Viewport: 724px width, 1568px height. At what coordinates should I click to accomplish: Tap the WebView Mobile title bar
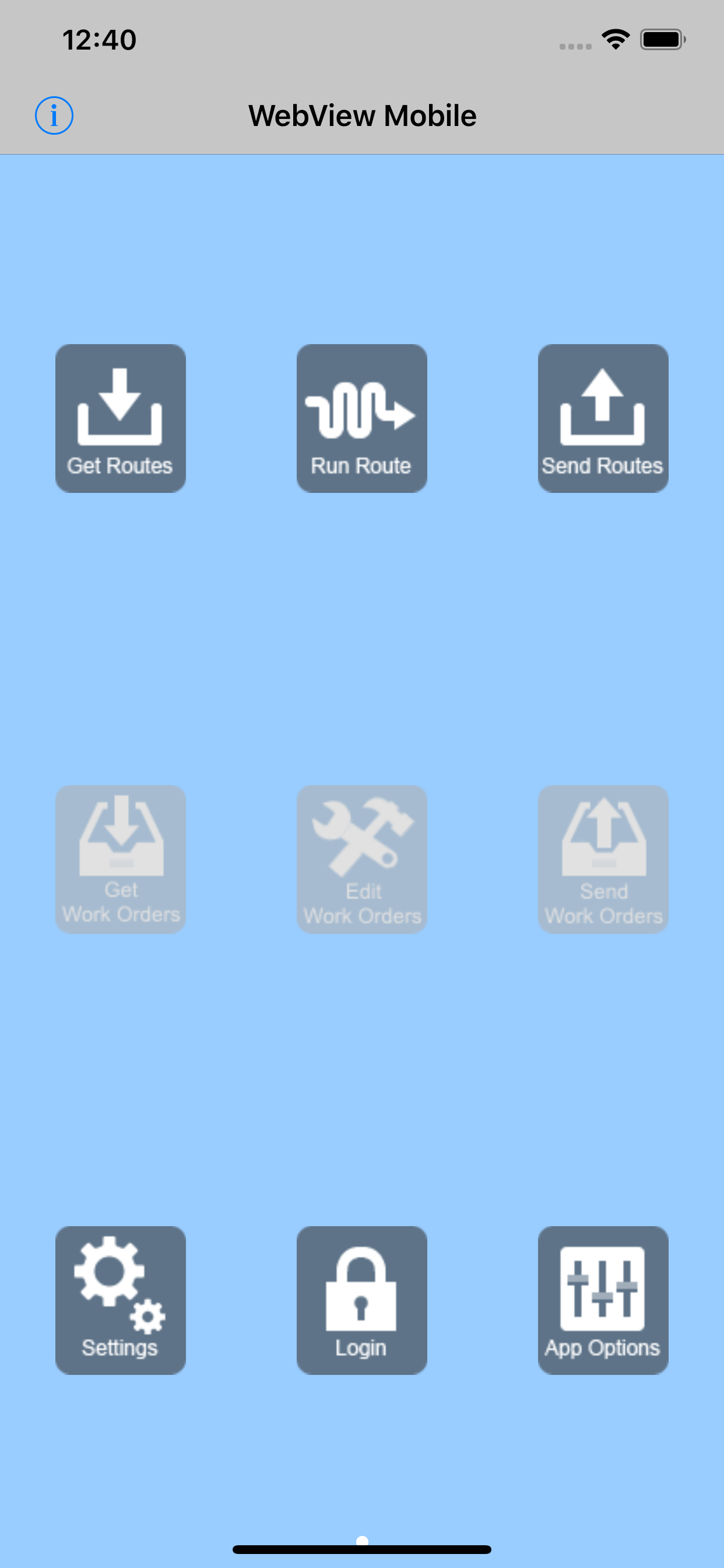362,115
